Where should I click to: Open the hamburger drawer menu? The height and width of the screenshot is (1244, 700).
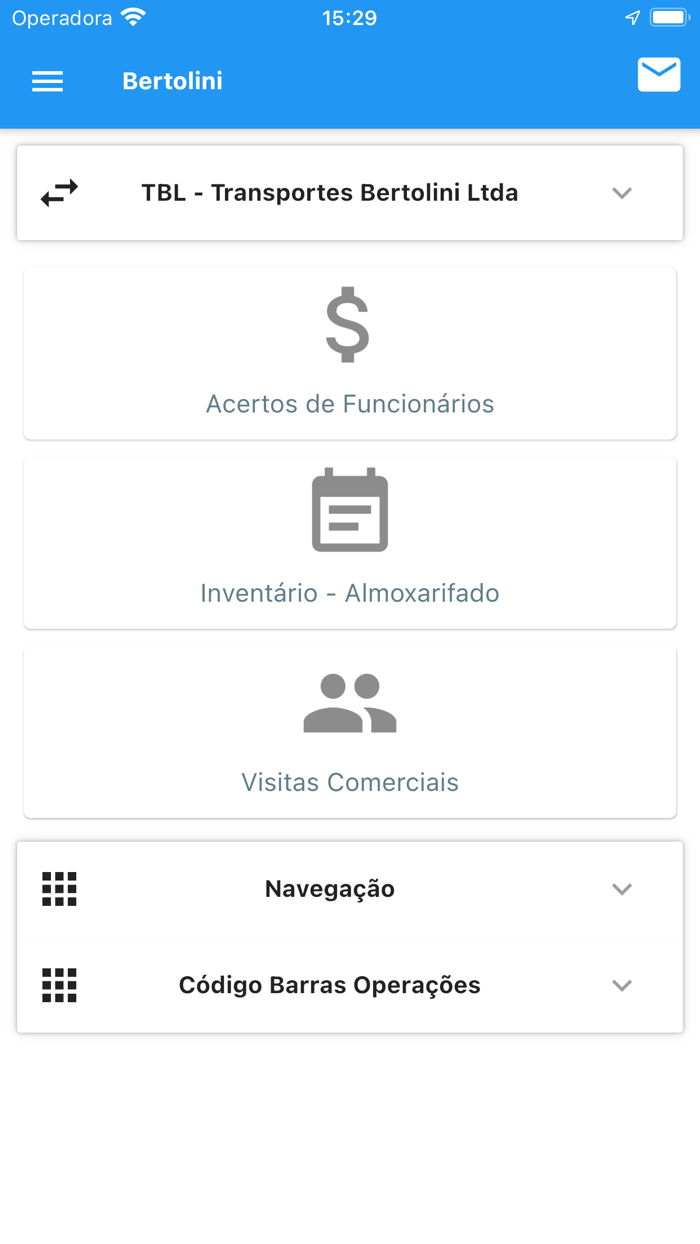47,82
